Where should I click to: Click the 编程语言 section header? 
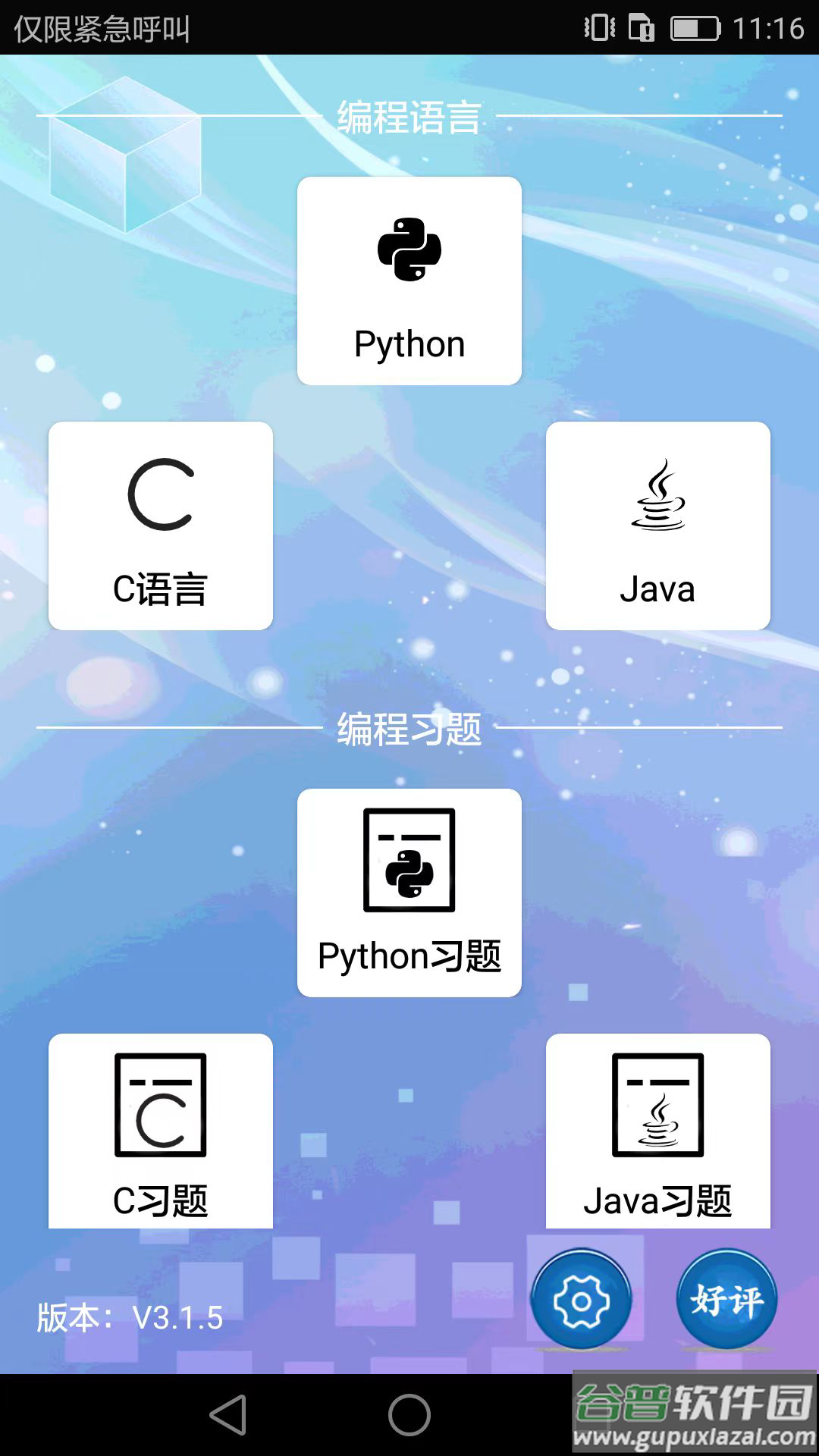(409, 118)
